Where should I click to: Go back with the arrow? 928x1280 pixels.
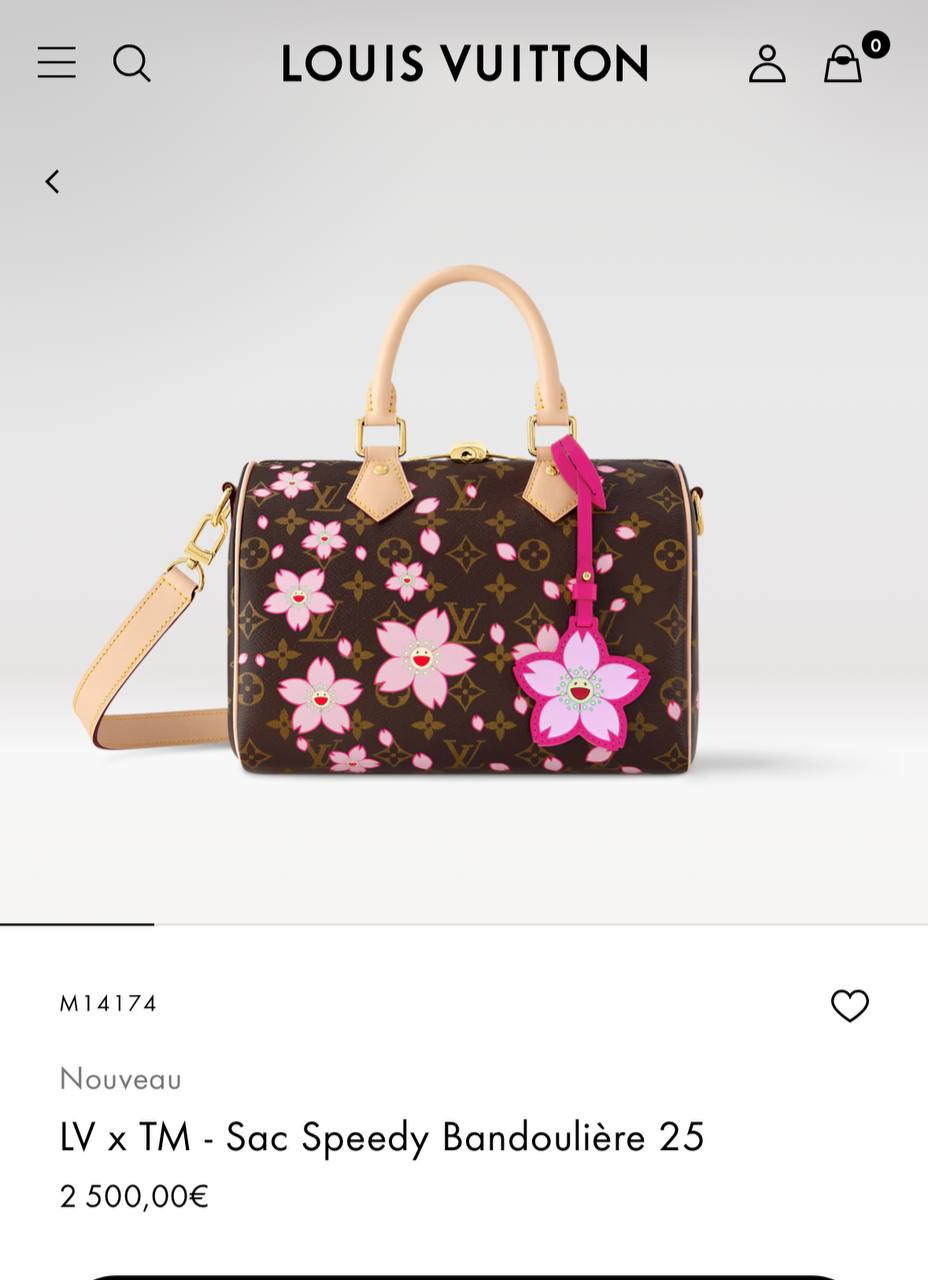pyautogui.click(x=52, y=181)
